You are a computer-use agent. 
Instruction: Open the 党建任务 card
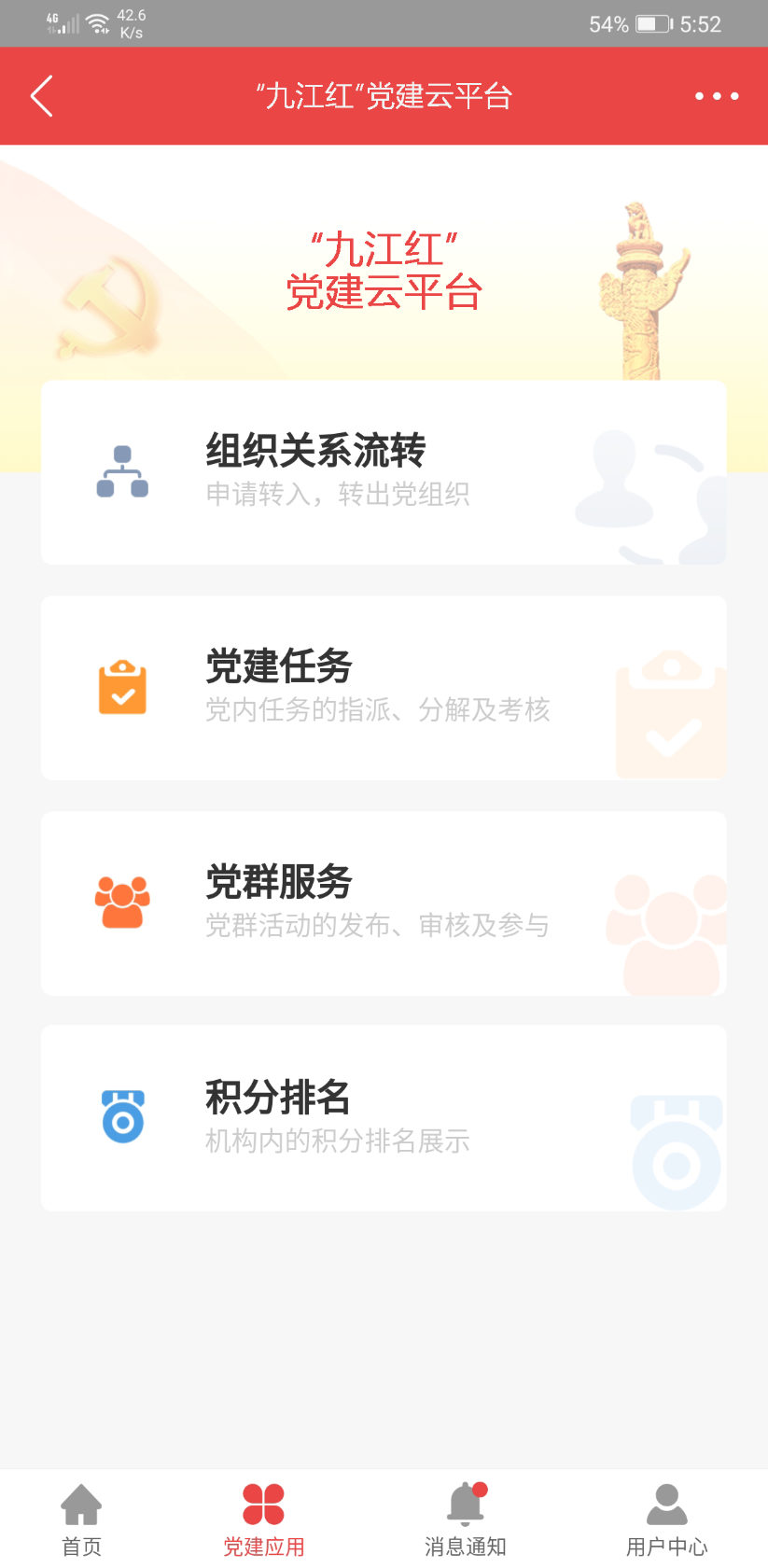(384, 688)
